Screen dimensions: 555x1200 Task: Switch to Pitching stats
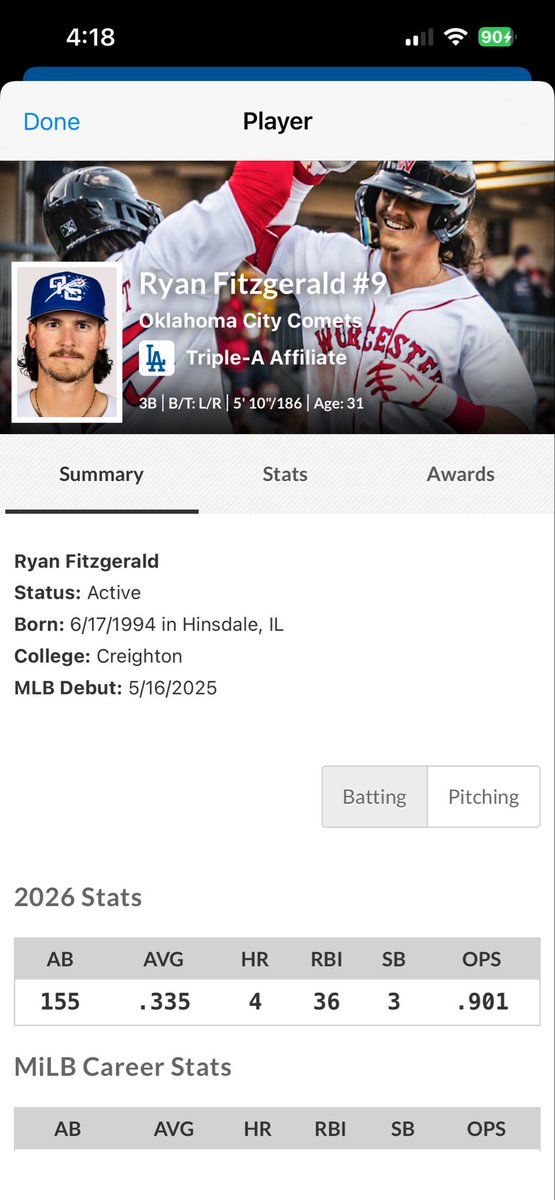484,797
